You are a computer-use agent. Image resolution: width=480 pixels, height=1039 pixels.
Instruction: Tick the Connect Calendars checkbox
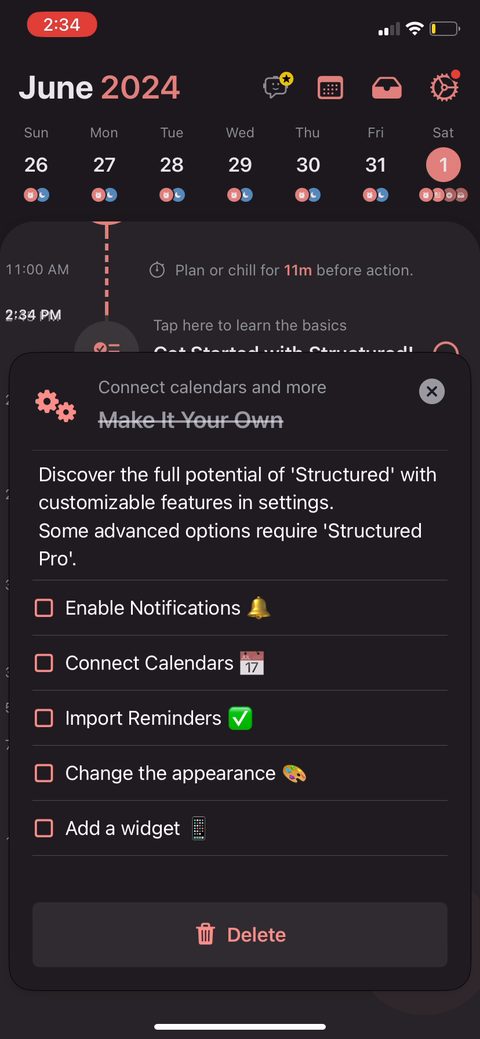[x=44, y=663]
